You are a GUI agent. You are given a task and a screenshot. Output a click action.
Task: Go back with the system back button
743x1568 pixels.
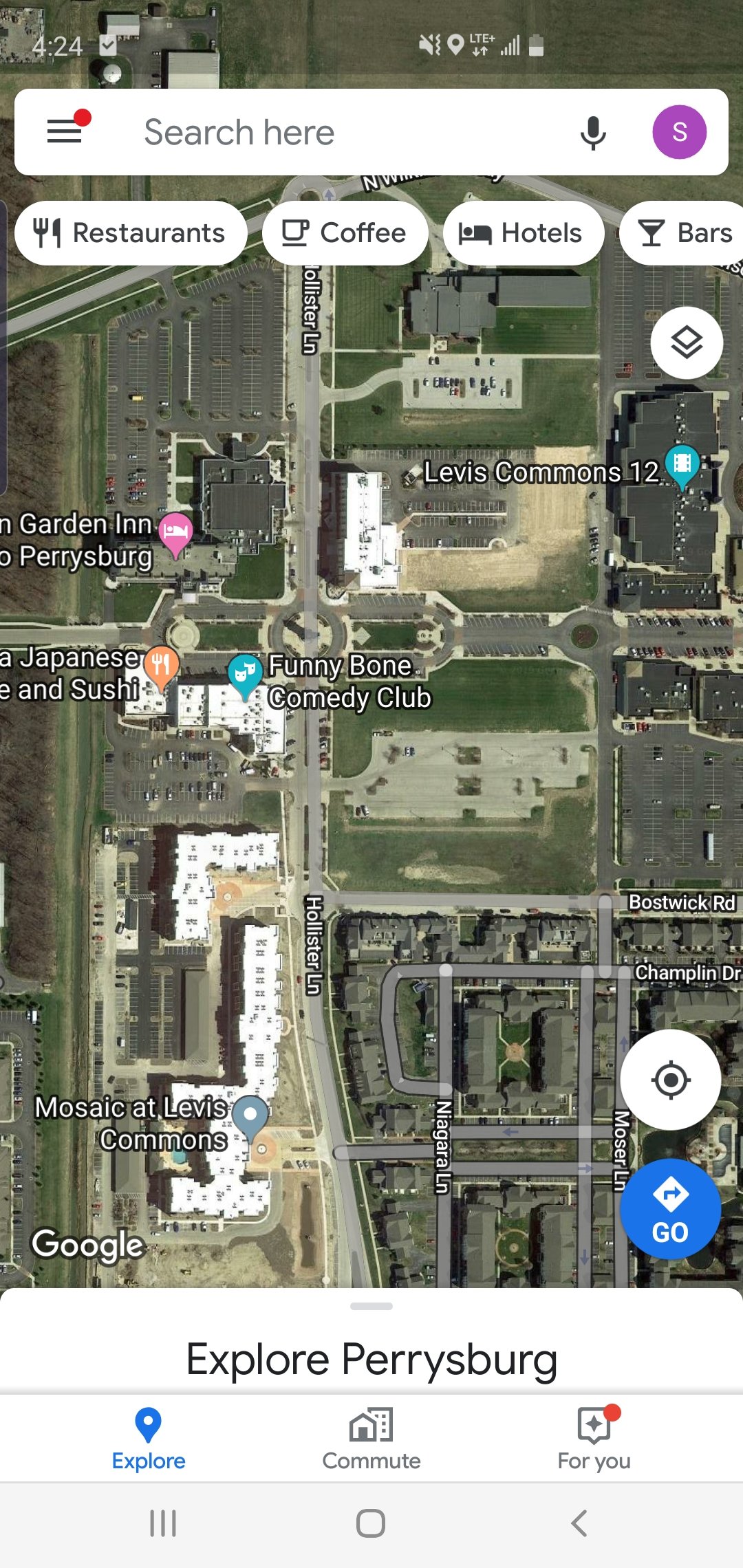(x=579, y=1523)
